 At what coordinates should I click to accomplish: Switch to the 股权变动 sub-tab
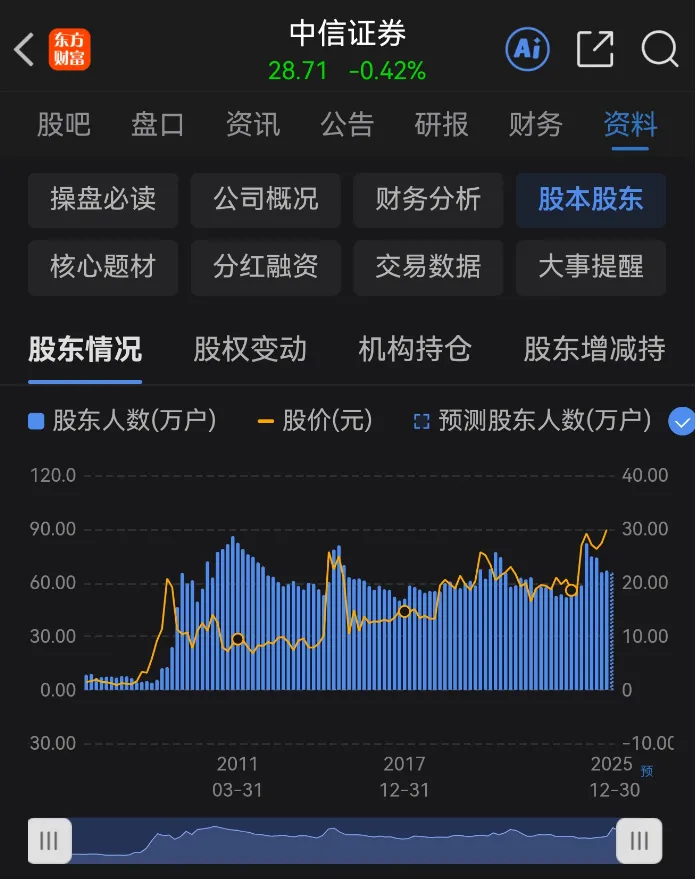[x=250, y=349]
